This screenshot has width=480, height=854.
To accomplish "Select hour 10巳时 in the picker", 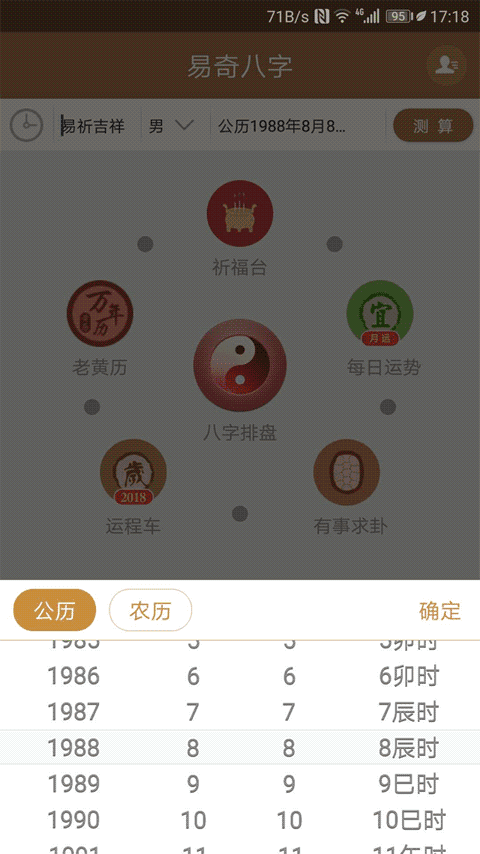I will (409, 820).
